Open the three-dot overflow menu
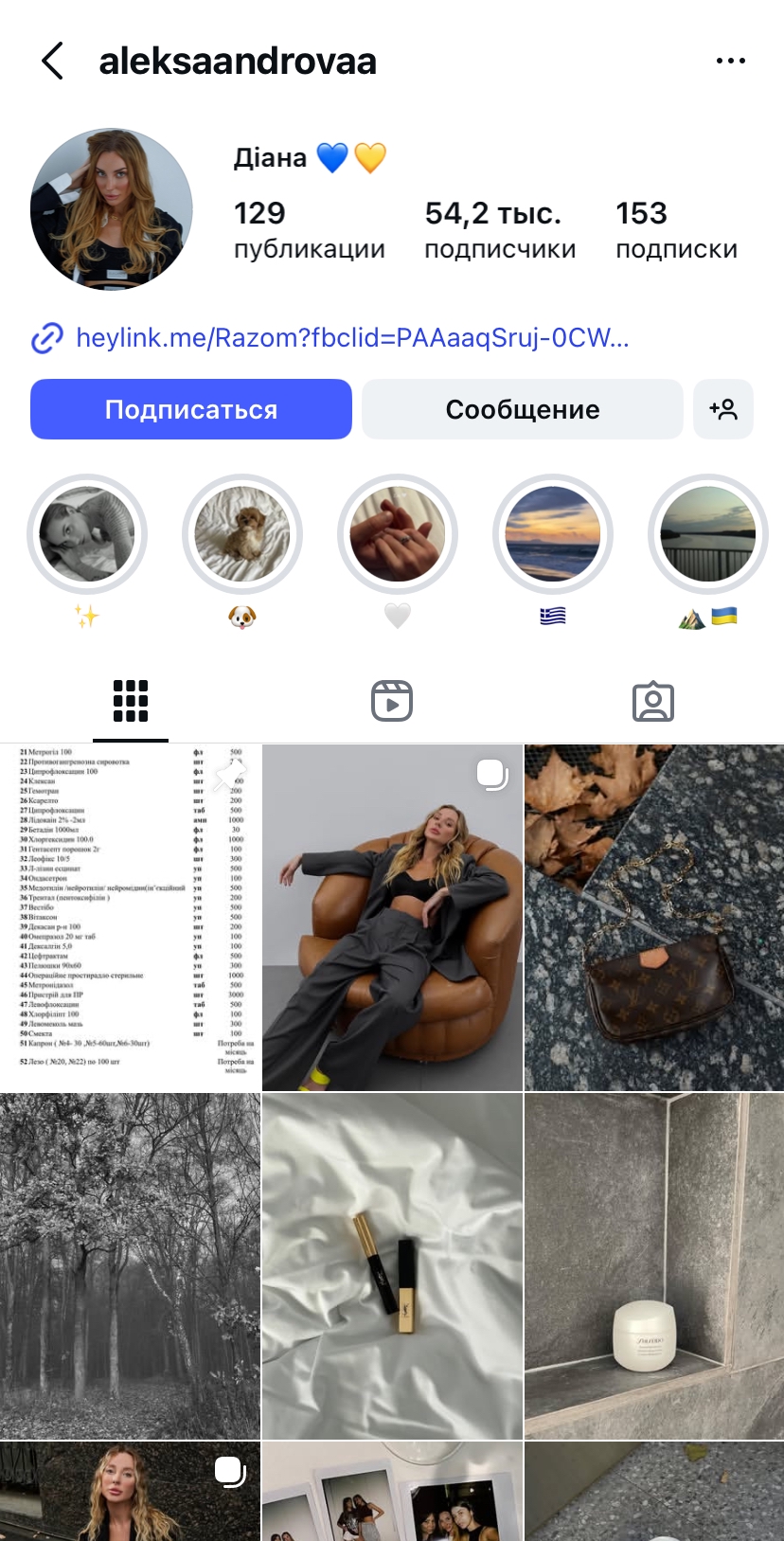This screenshot has height=1541, width=784. (730, 61)
